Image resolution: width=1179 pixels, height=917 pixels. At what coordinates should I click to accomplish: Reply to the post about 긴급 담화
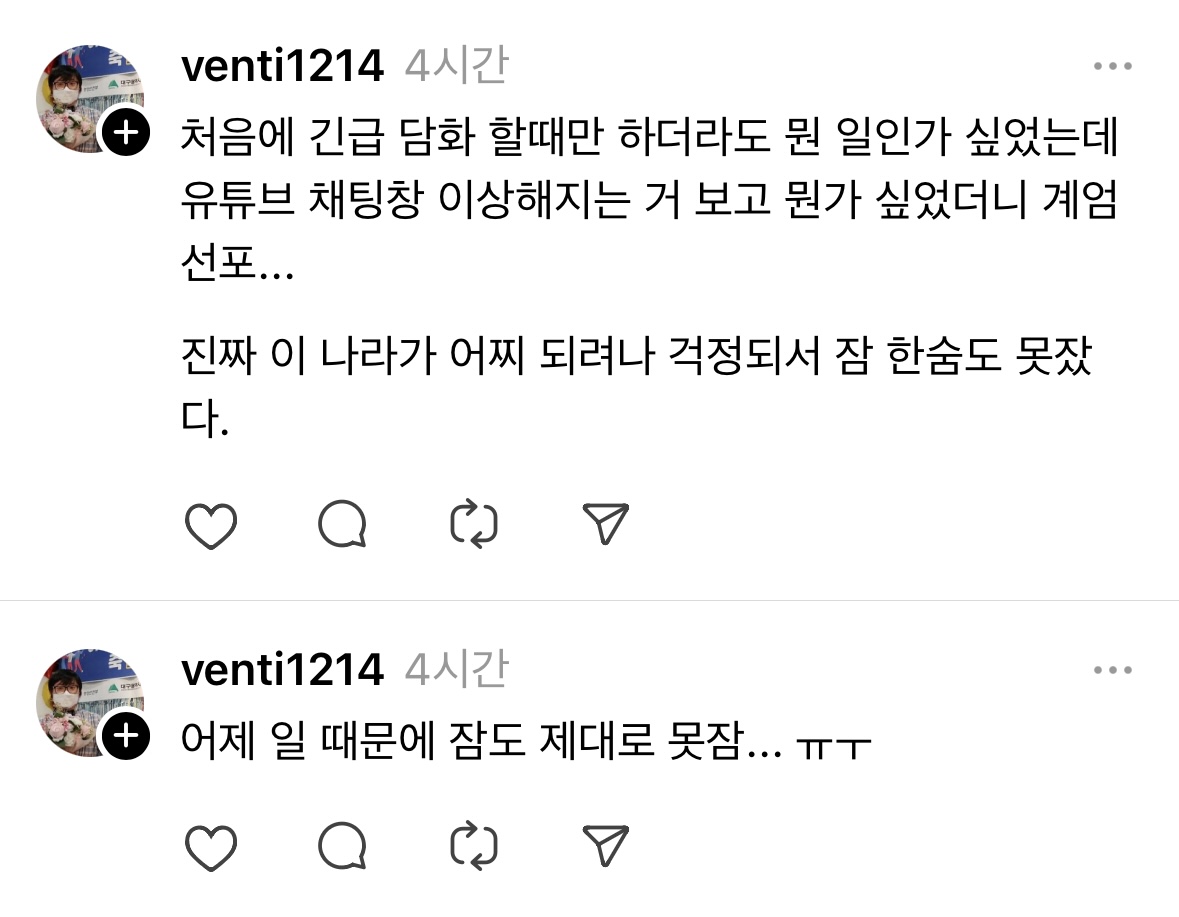click(343, 525)
